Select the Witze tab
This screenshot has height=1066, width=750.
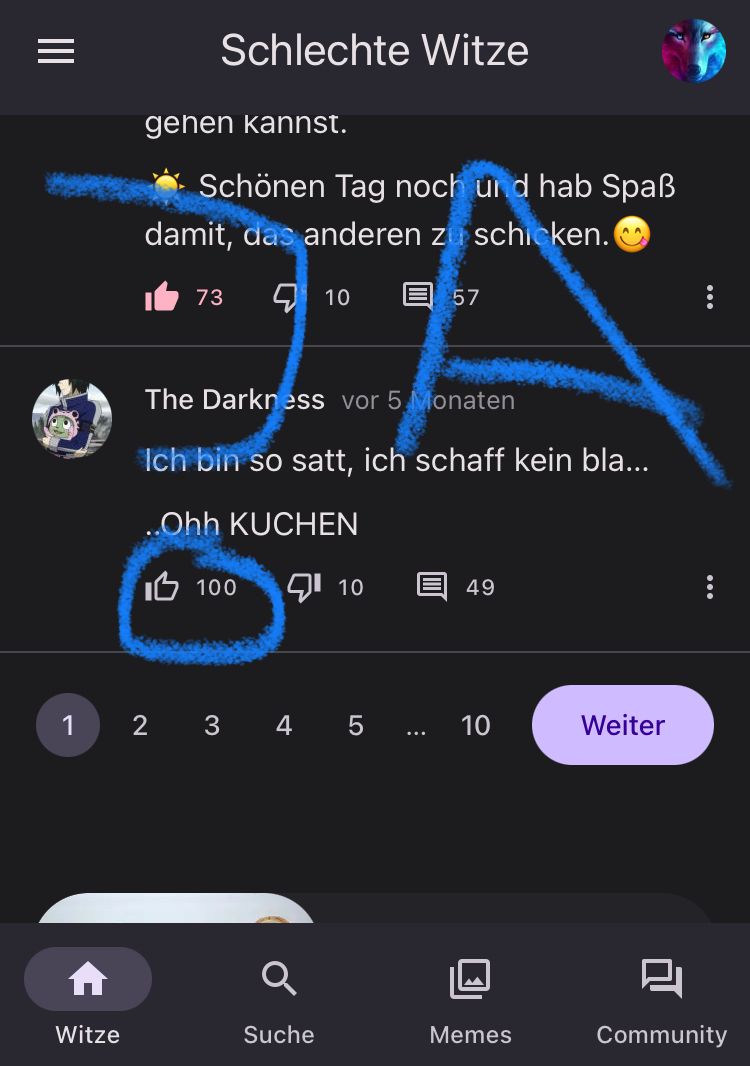(88, 995)
